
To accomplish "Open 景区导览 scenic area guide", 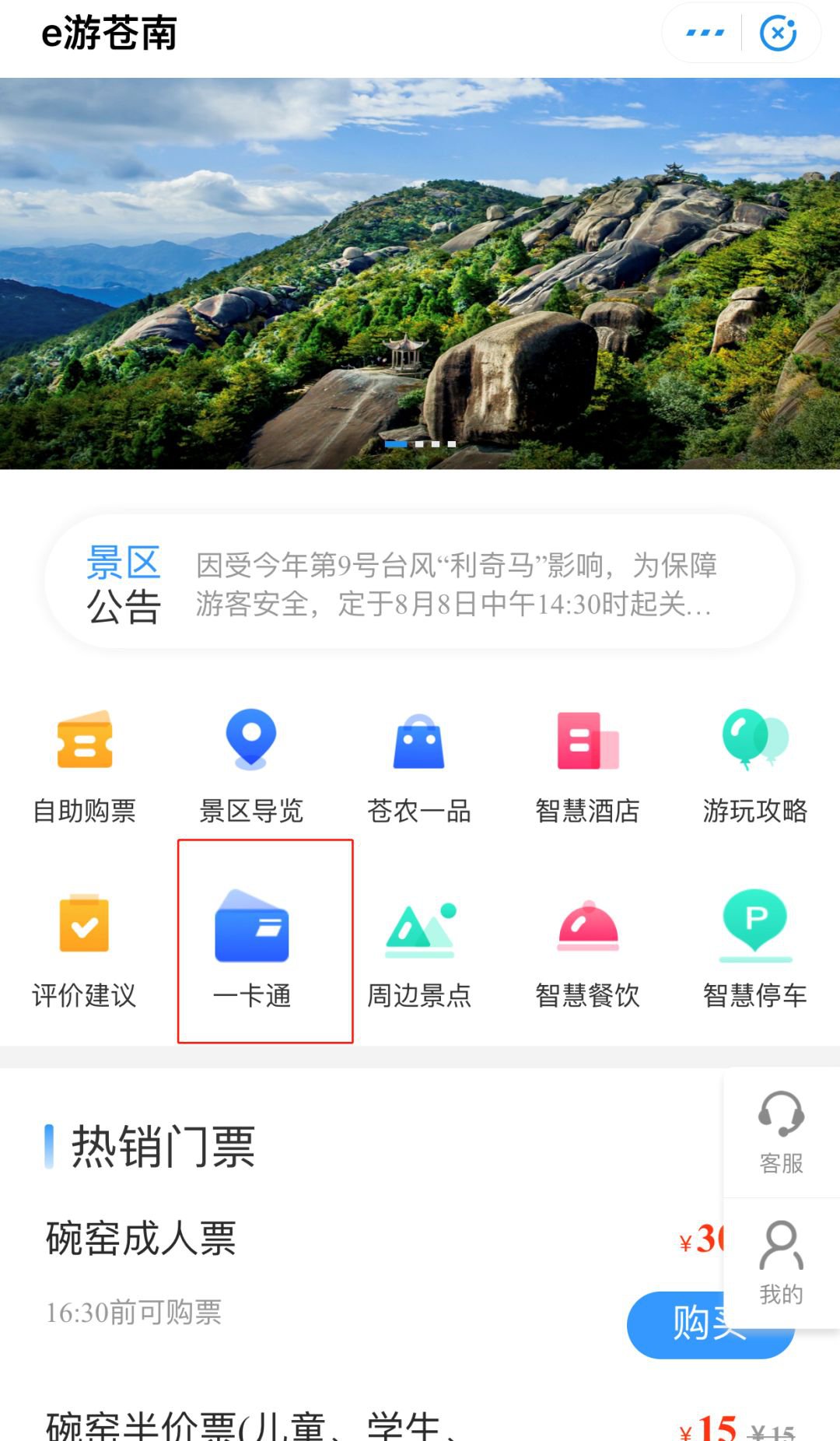I will pyautogui.click(x=251, y=766).
